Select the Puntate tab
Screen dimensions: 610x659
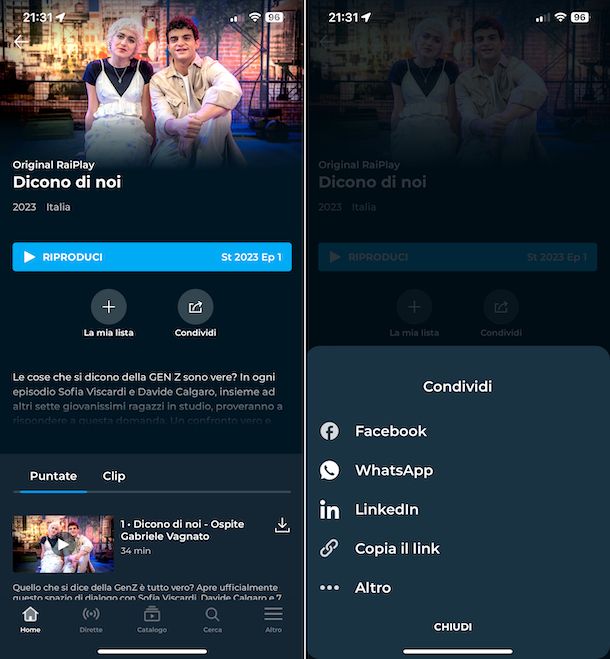53,476
